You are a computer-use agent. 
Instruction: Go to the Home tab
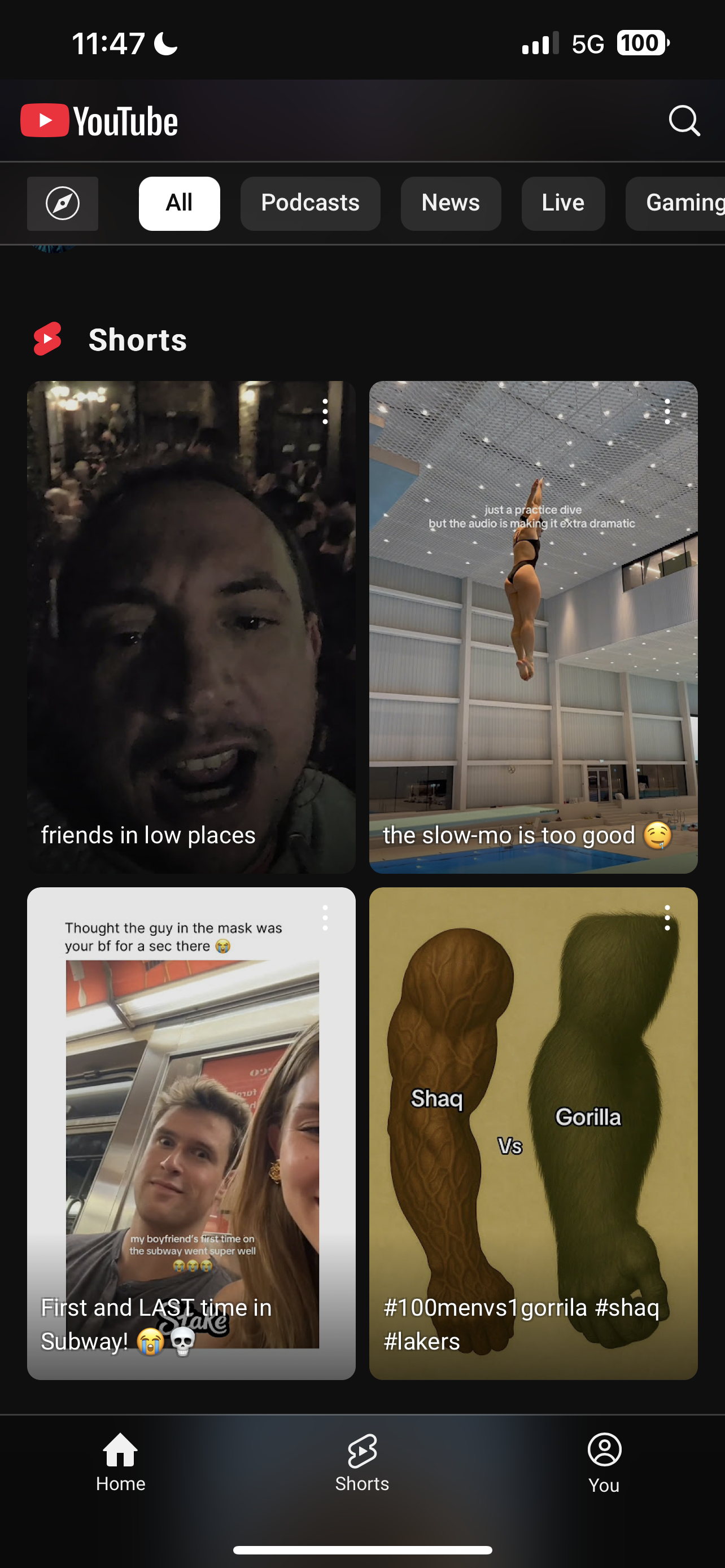(120, 1461)
